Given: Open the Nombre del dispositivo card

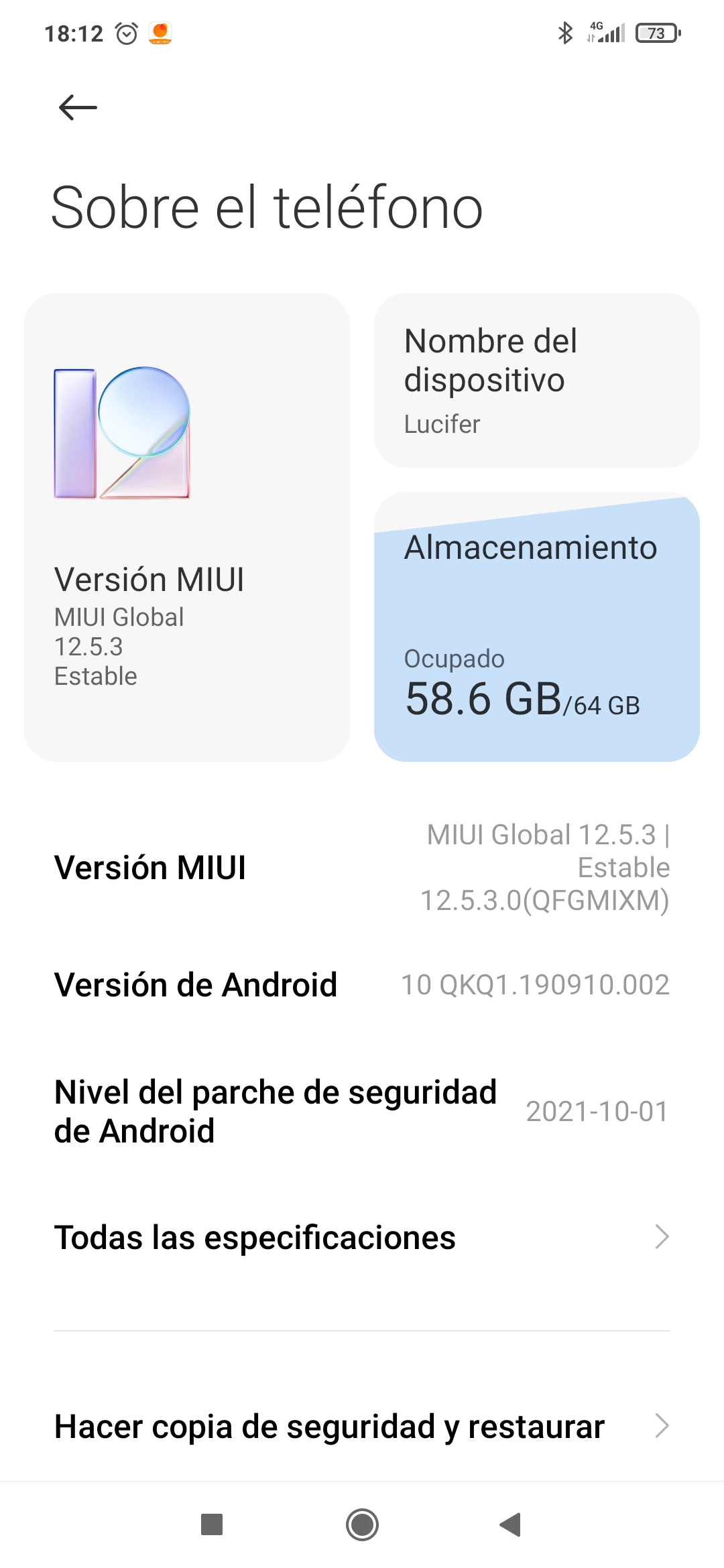Looking at the screenshot, I should click(536, 380).
